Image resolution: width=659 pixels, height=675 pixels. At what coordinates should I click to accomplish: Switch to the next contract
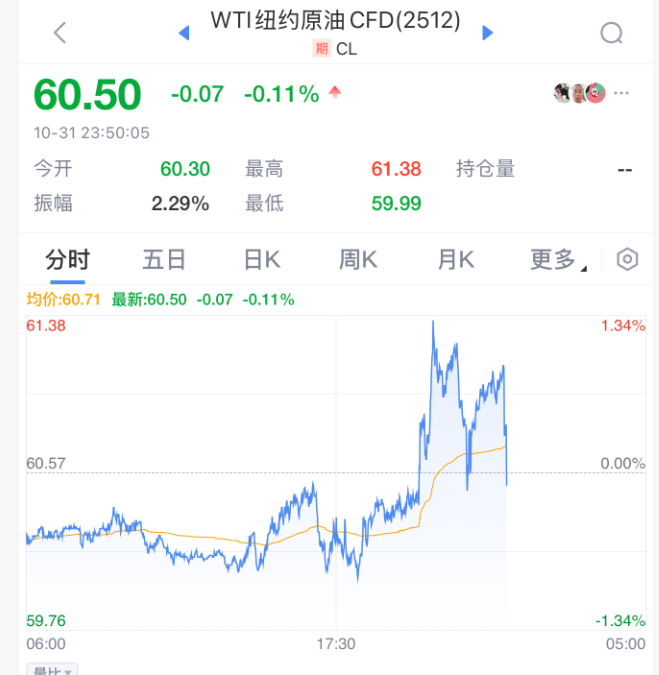488,33
